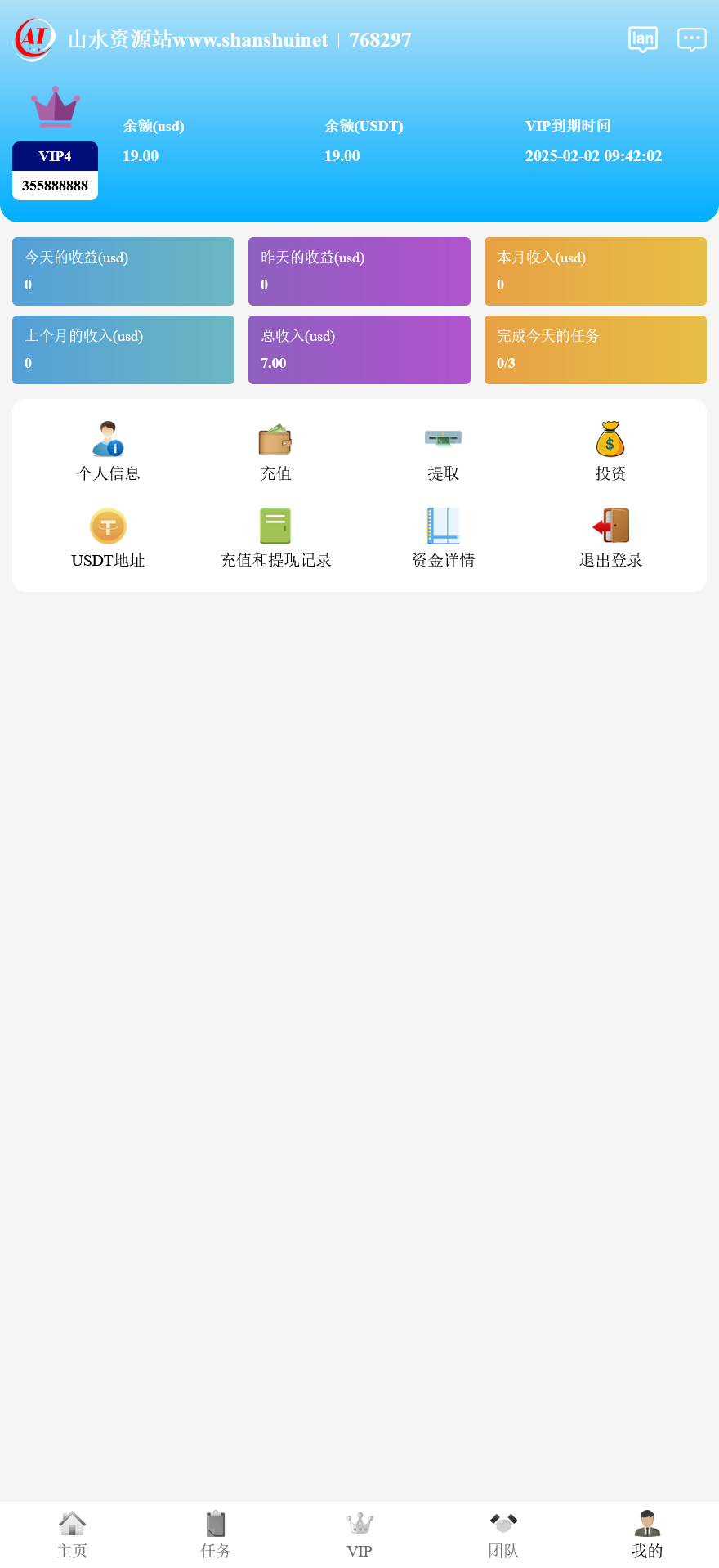Image resolution: width=719 pixels, height=1568 pixels.
Task: Click the 完成今天的任务 0/3 progress card
Action: coord(595,349)
